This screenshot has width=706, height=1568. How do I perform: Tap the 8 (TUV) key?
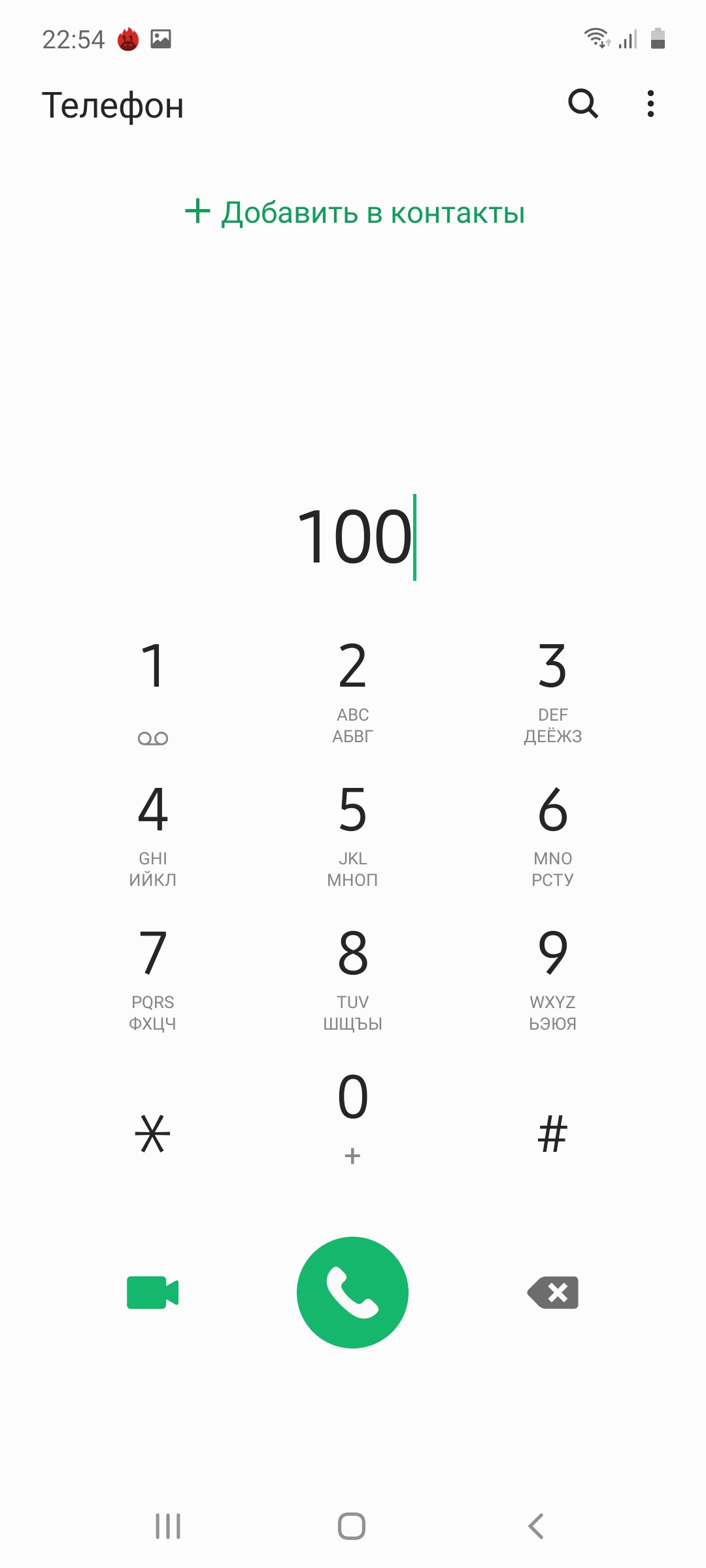[x=352, y=977]
